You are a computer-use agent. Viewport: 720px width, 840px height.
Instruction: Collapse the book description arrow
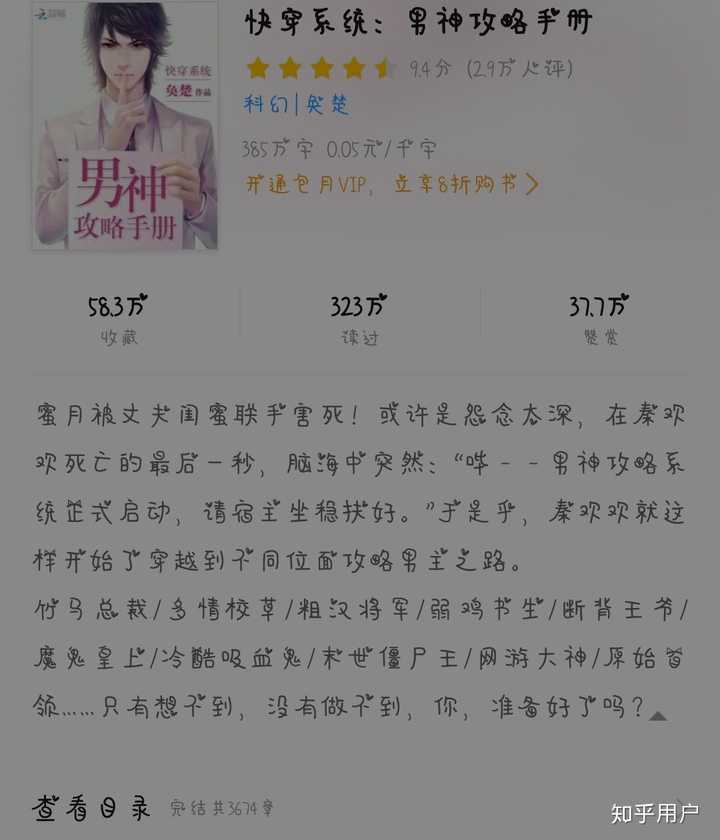657,716
